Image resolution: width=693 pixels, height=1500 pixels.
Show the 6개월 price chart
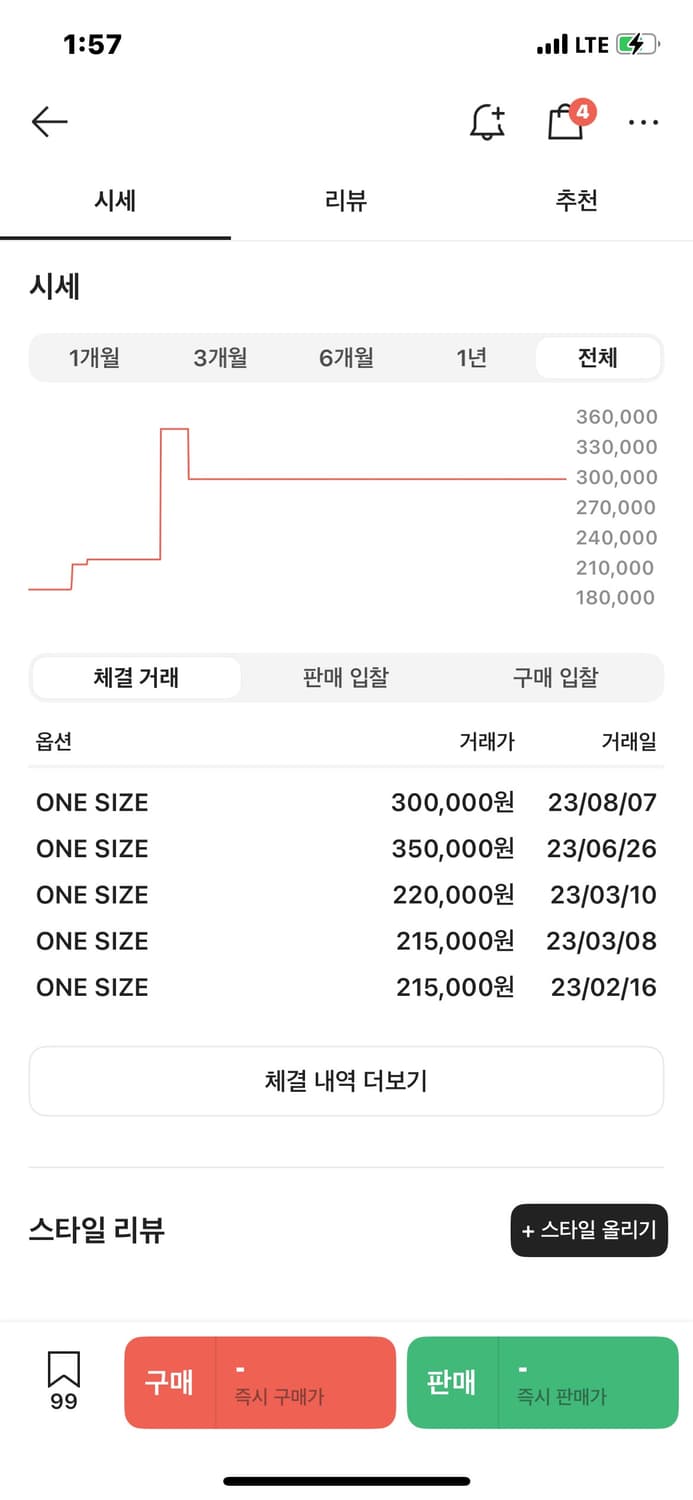pos(346,358)
